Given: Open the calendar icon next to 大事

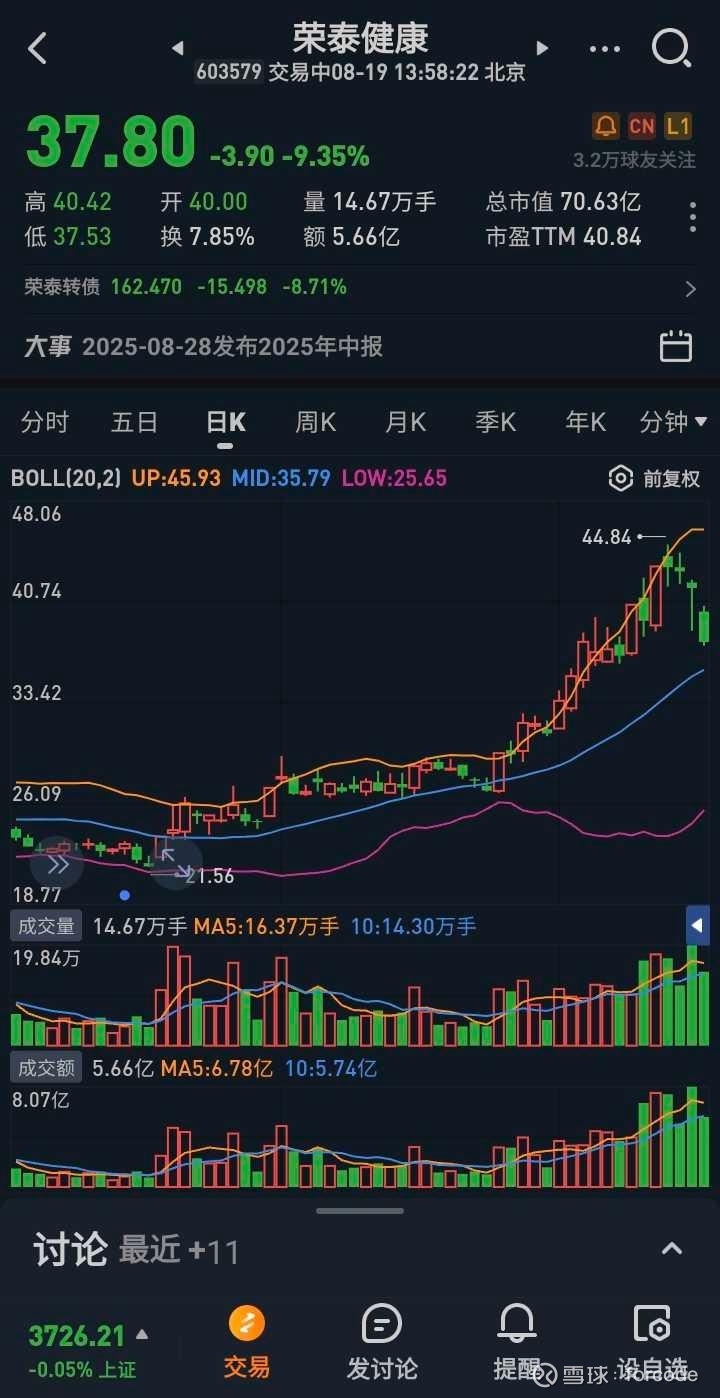Looking at the screenshot, I should pos(676,346).
